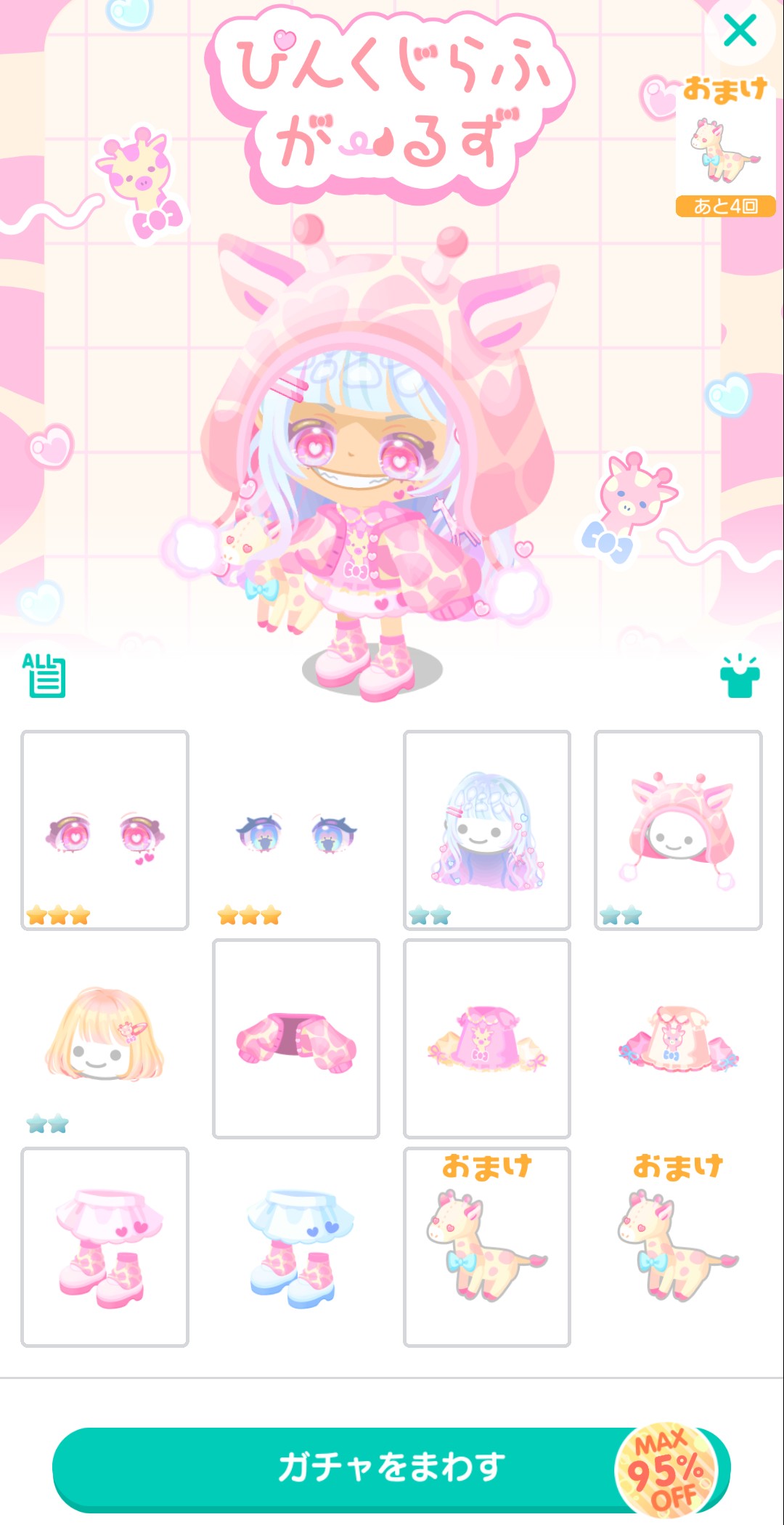The width and height of the screenshot is (784, 1525).
Task: Select the long pastel blue hair item
Action: 487,830
